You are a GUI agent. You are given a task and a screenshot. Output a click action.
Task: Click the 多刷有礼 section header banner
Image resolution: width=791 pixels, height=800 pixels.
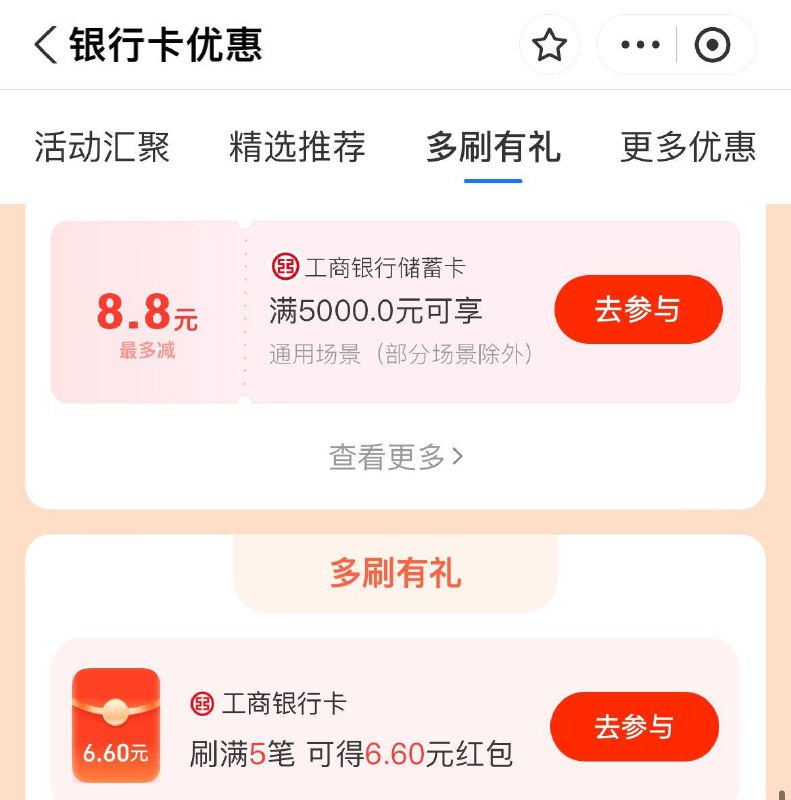click(x=395, y=573)
